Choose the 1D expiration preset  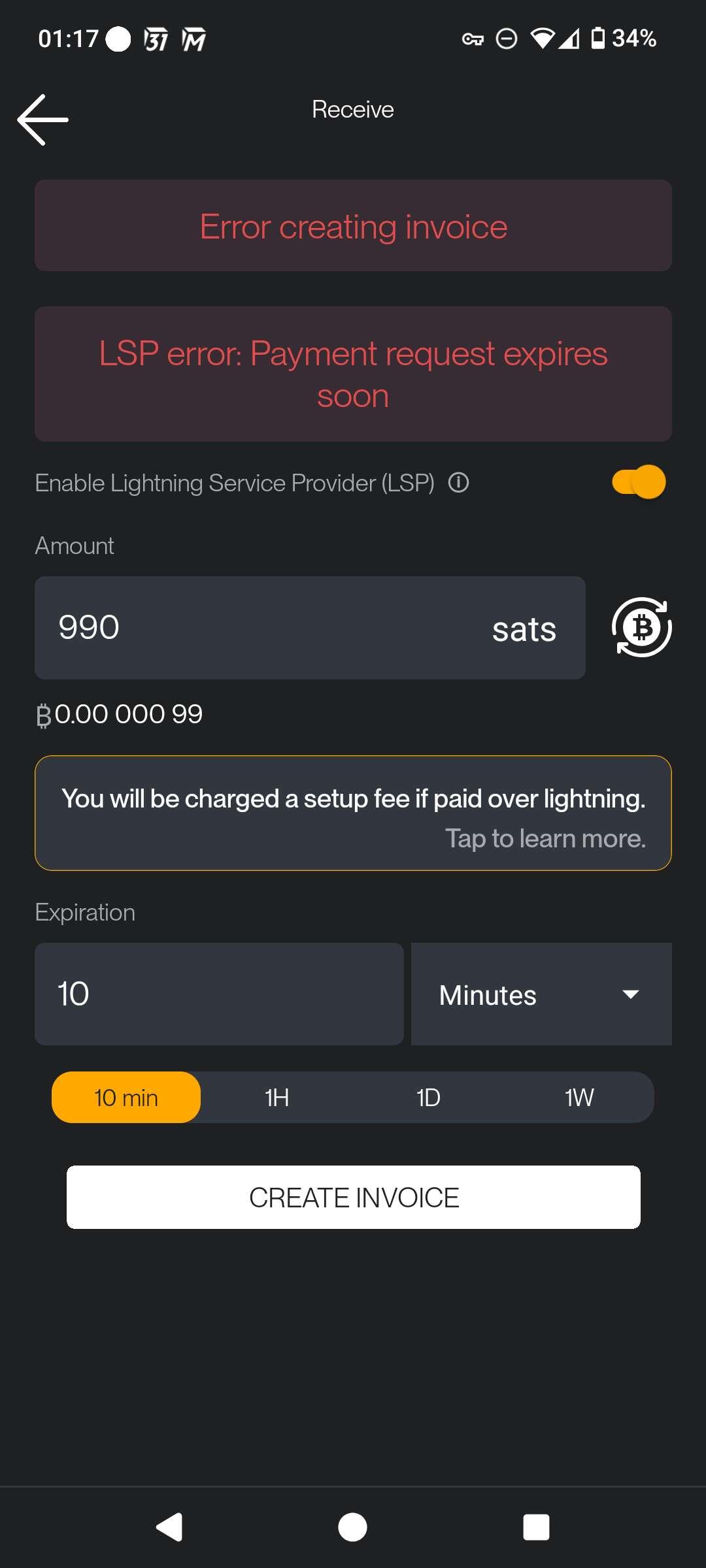tap(428, 1098)
